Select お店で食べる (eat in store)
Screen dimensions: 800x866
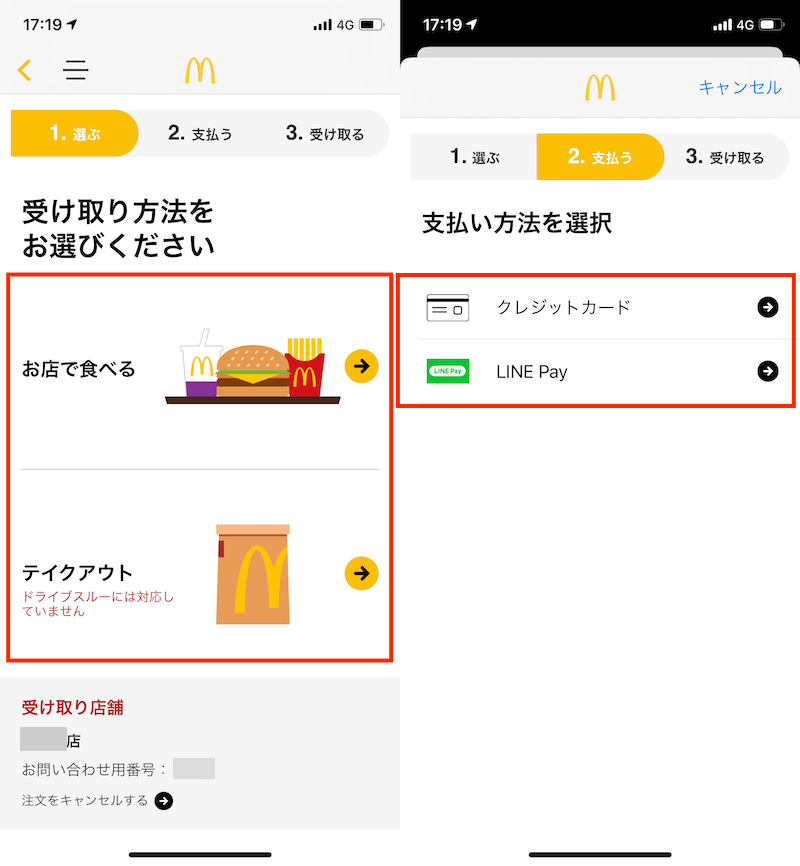[x=200, y=368]
